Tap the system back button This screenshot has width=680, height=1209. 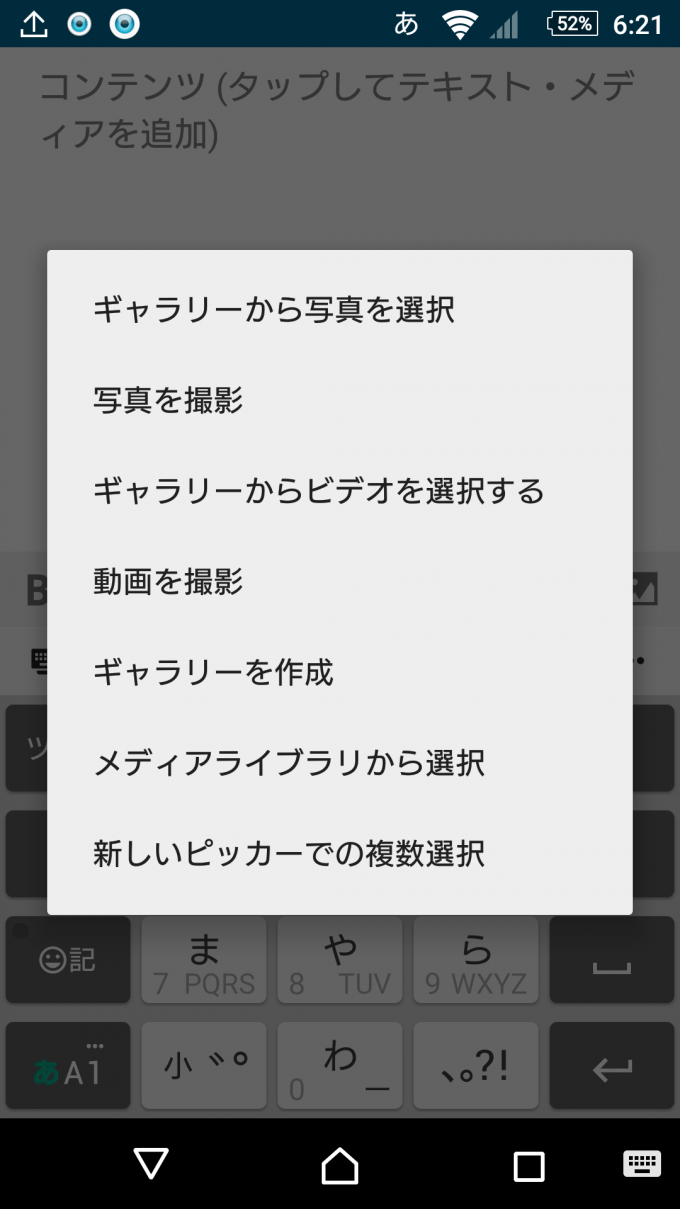pyautogui.click(x=151, y=1164)
